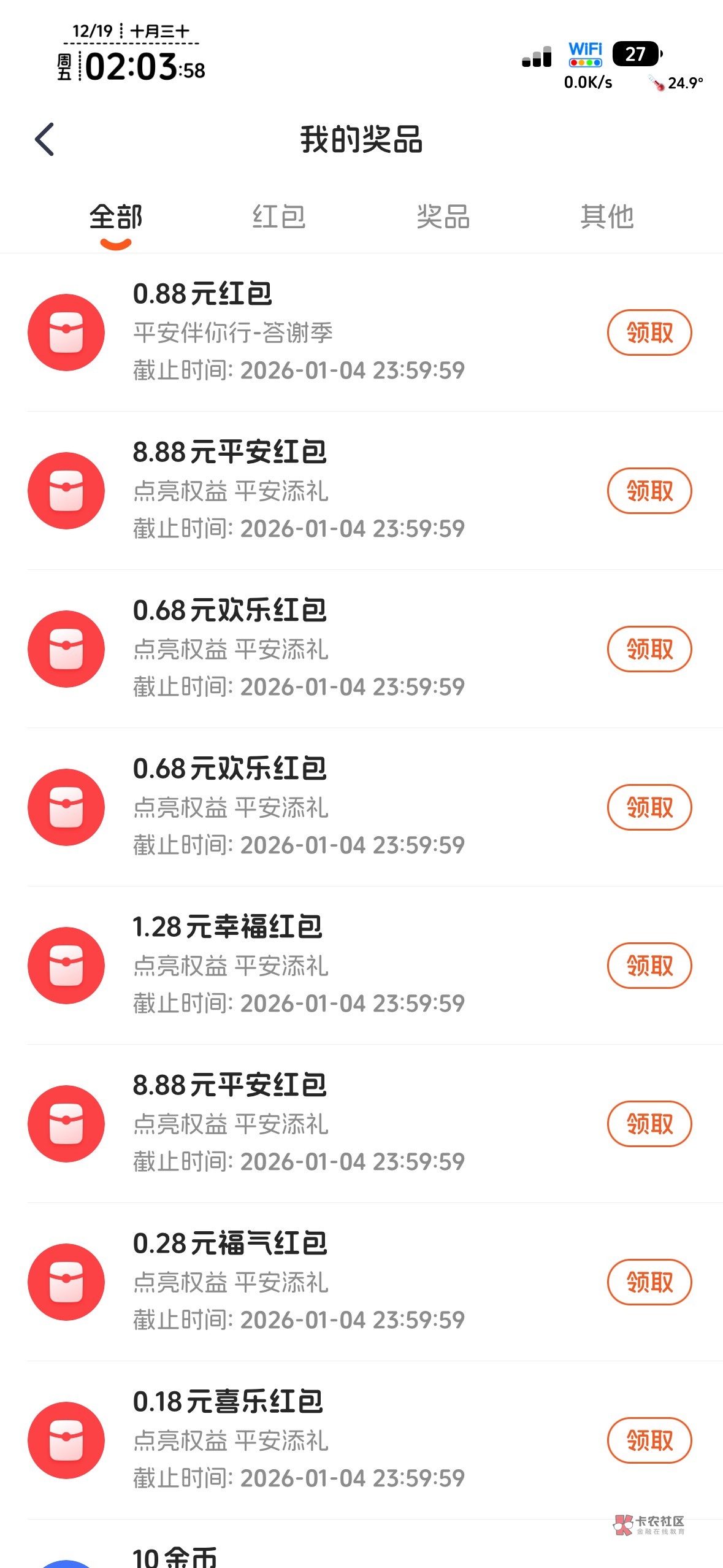Open the 其他 tab
Screen dimensions: 723x1568
tap(607, 217)
